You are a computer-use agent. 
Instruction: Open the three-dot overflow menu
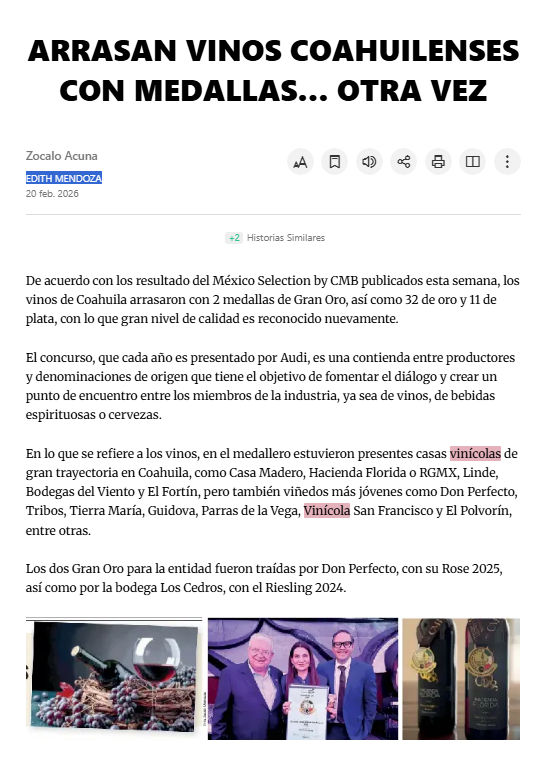507,162
